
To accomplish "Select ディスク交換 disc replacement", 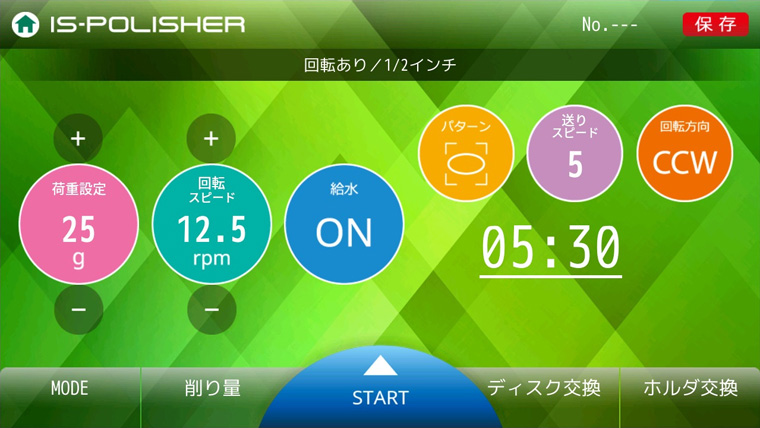I will point(543,389).
